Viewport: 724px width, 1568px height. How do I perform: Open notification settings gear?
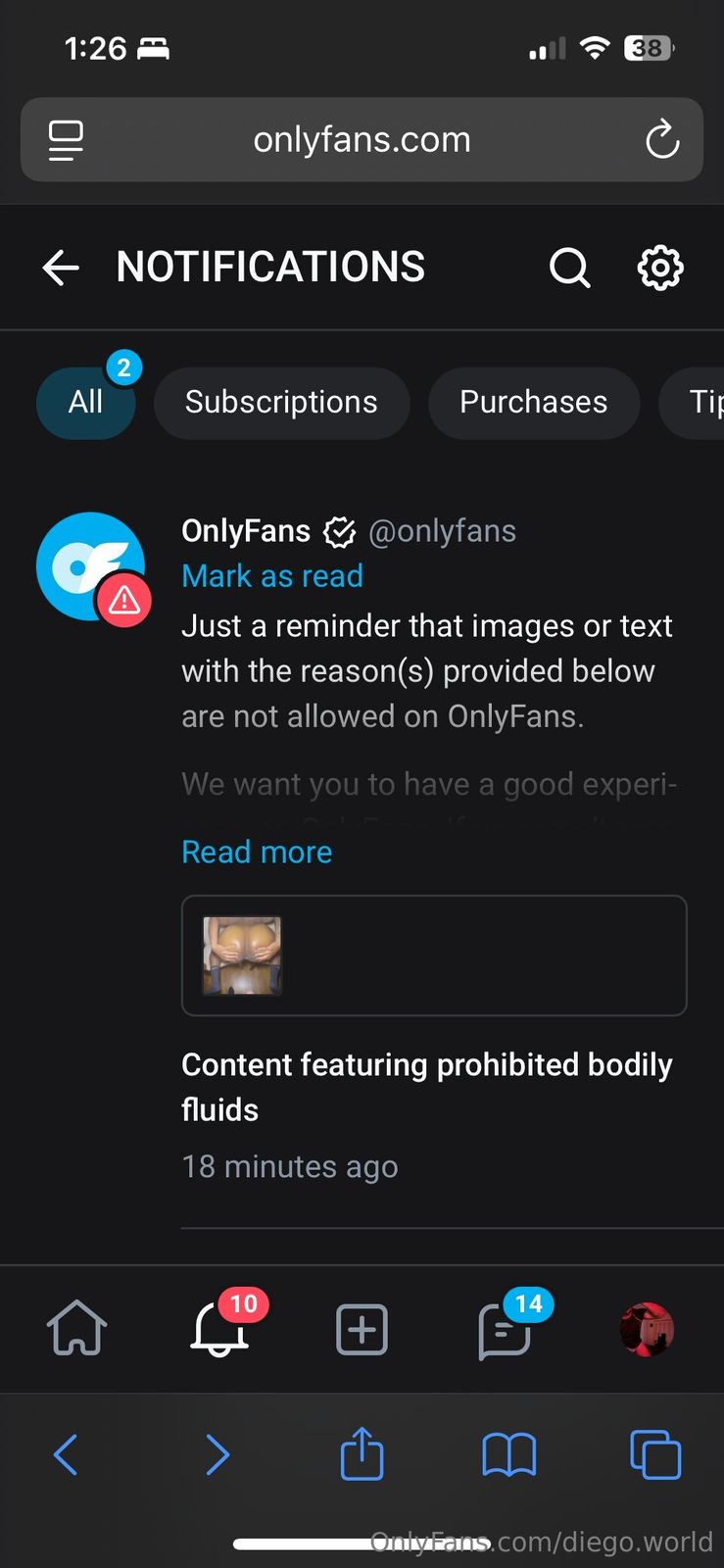pos(660,267)
